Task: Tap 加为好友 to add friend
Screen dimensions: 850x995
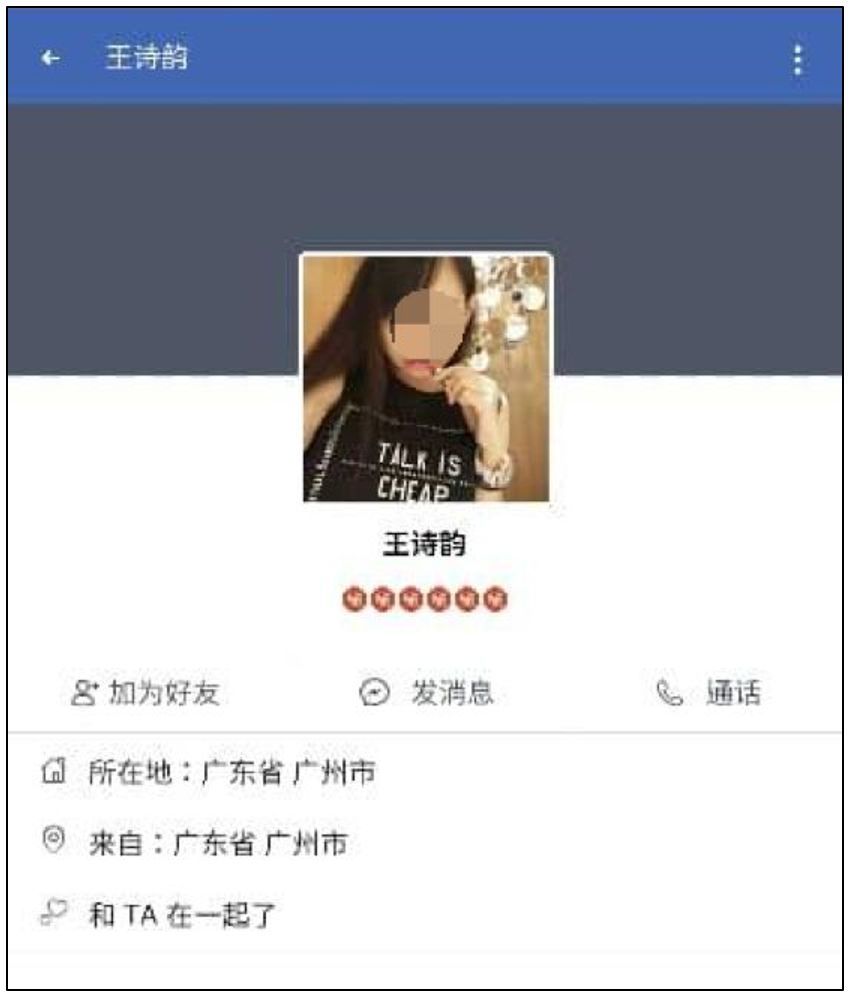Action: click(146, 693)
